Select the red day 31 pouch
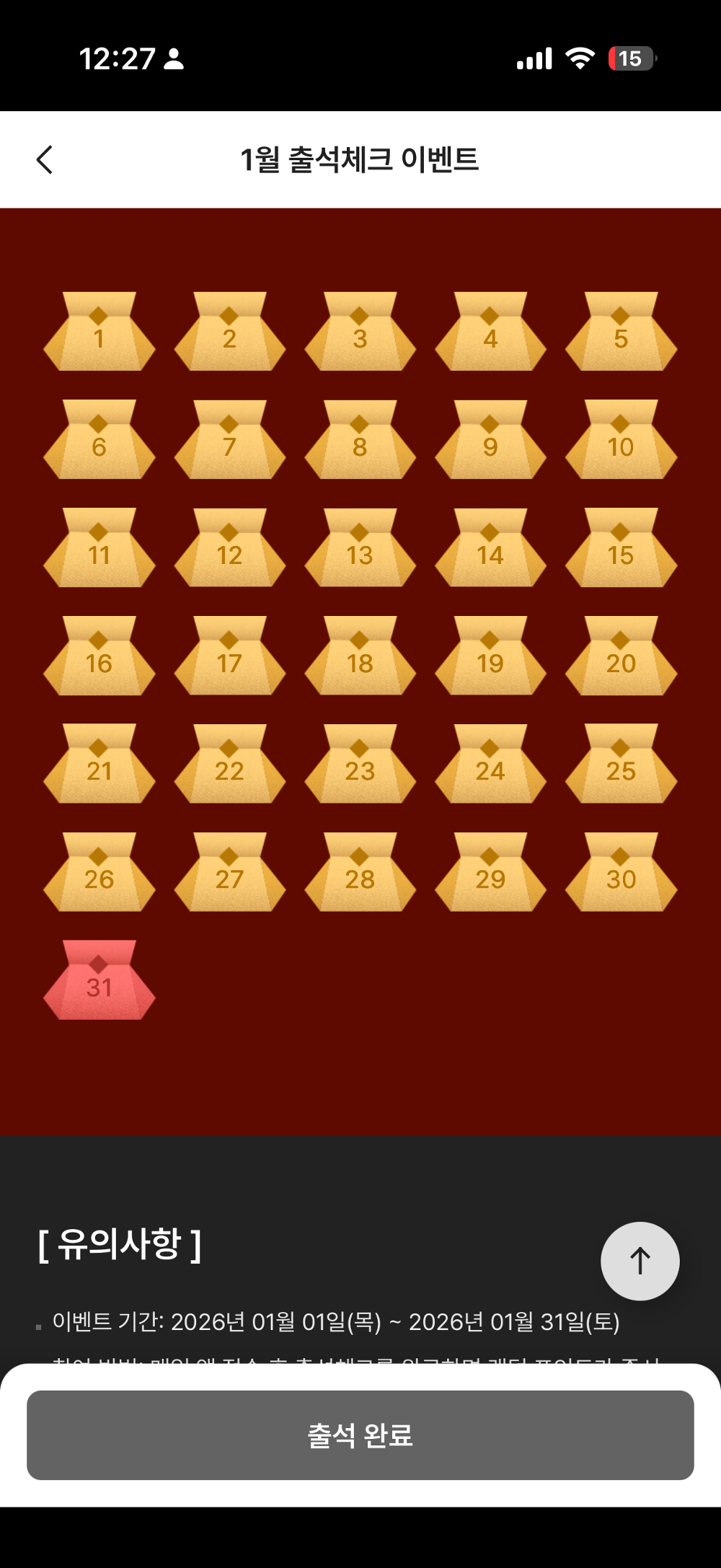The height and width of the screenshot is (1568, 721). click(x=99, y=982)
